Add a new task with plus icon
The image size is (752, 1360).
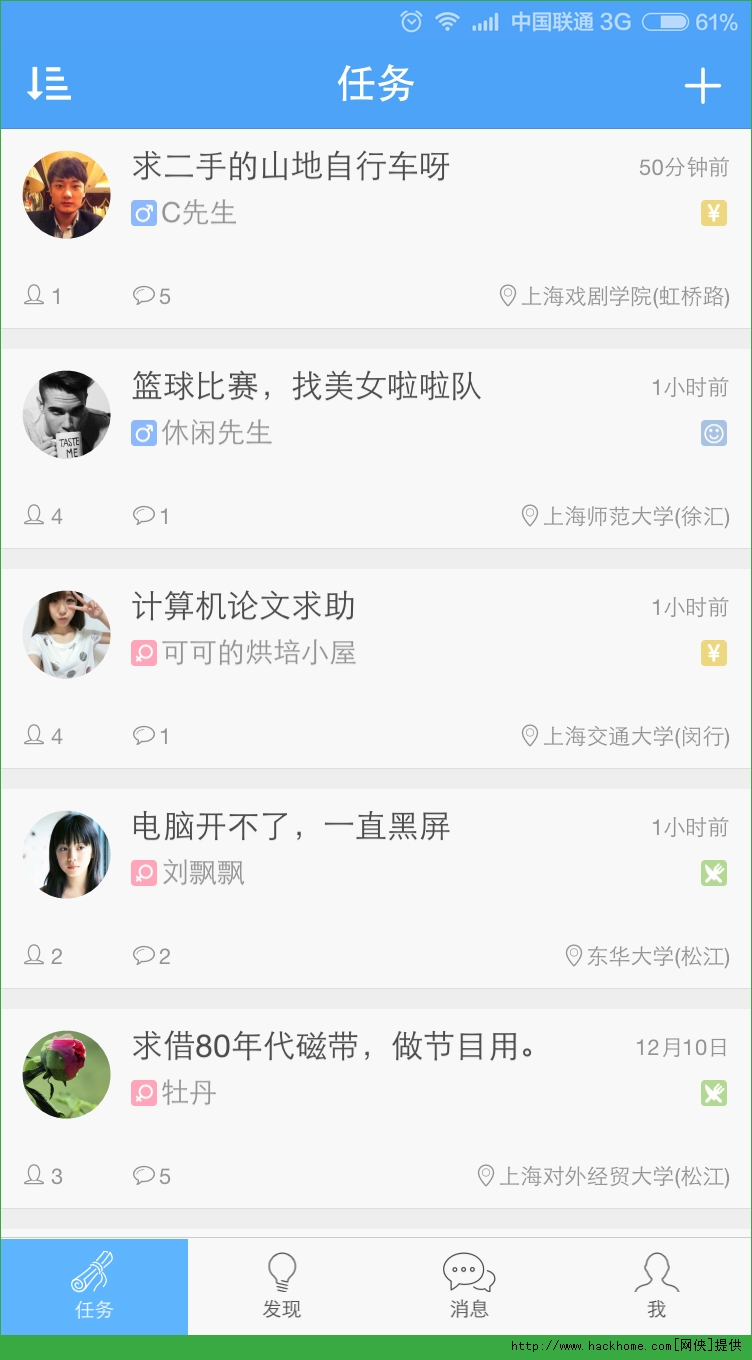click(702, 86)
